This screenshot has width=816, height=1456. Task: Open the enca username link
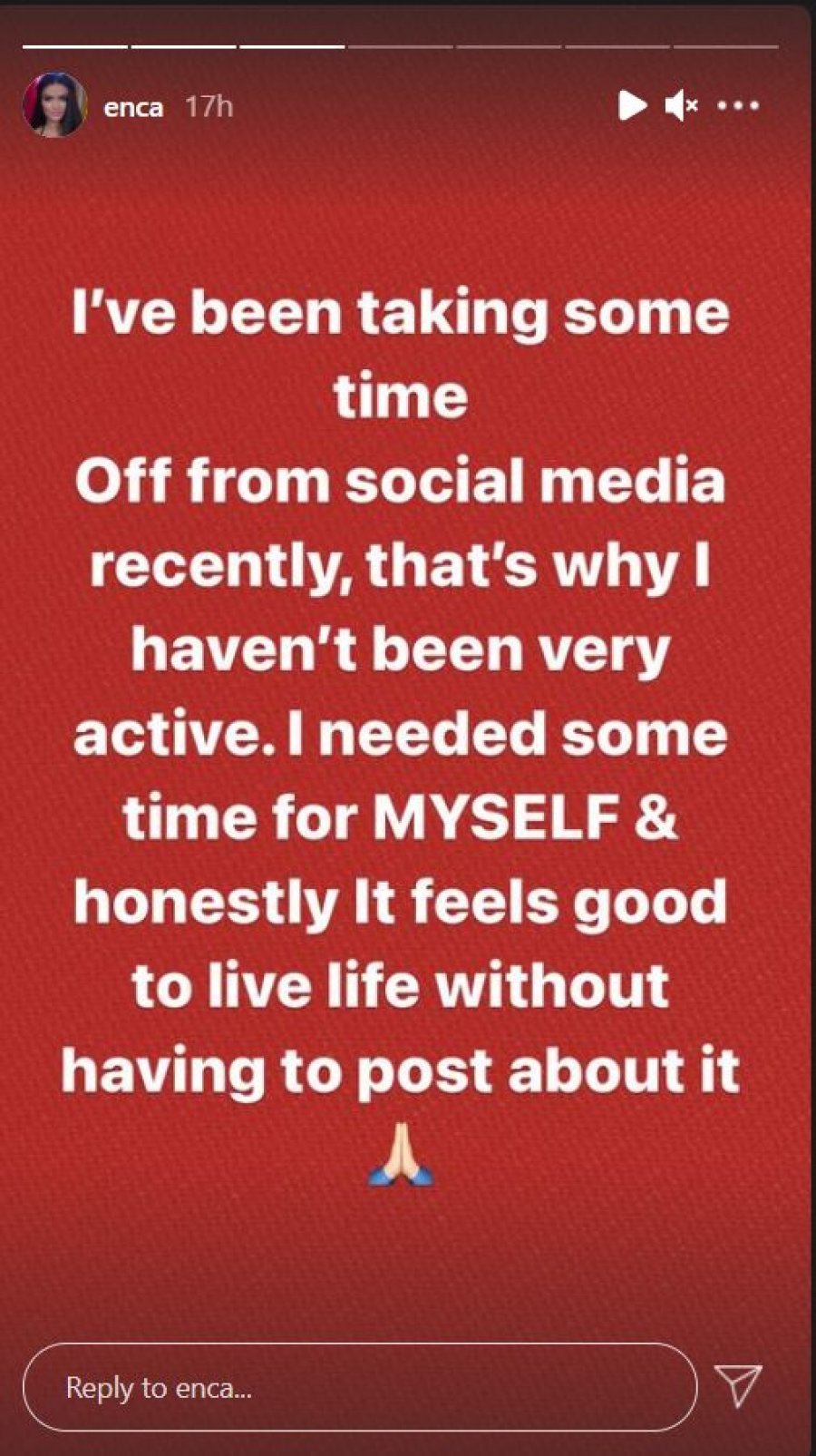click(133, 107)
